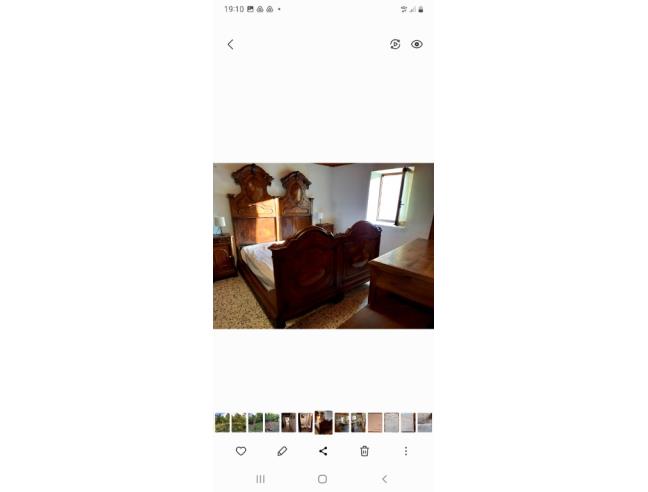This screenshot has width=648, height=492.
Task: Mark this photo as favorite
Action: click(x=241, y=451)
